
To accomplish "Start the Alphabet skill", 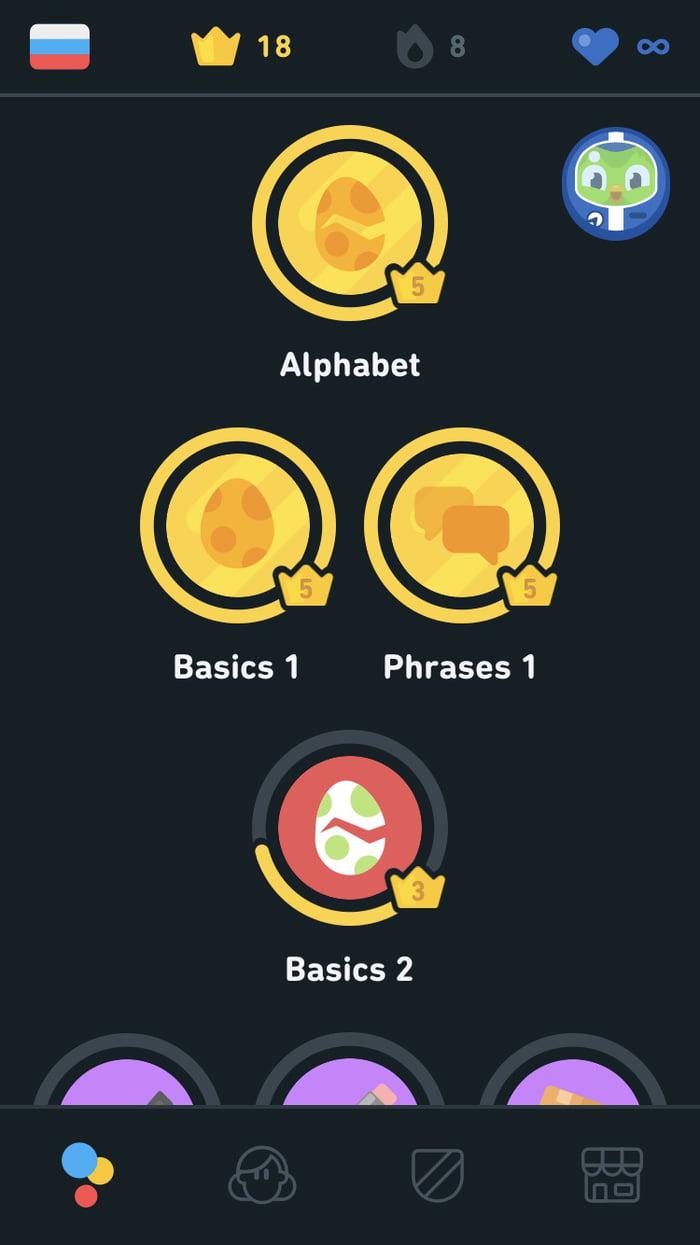I will pyautogui.click(x=349, y=223).
